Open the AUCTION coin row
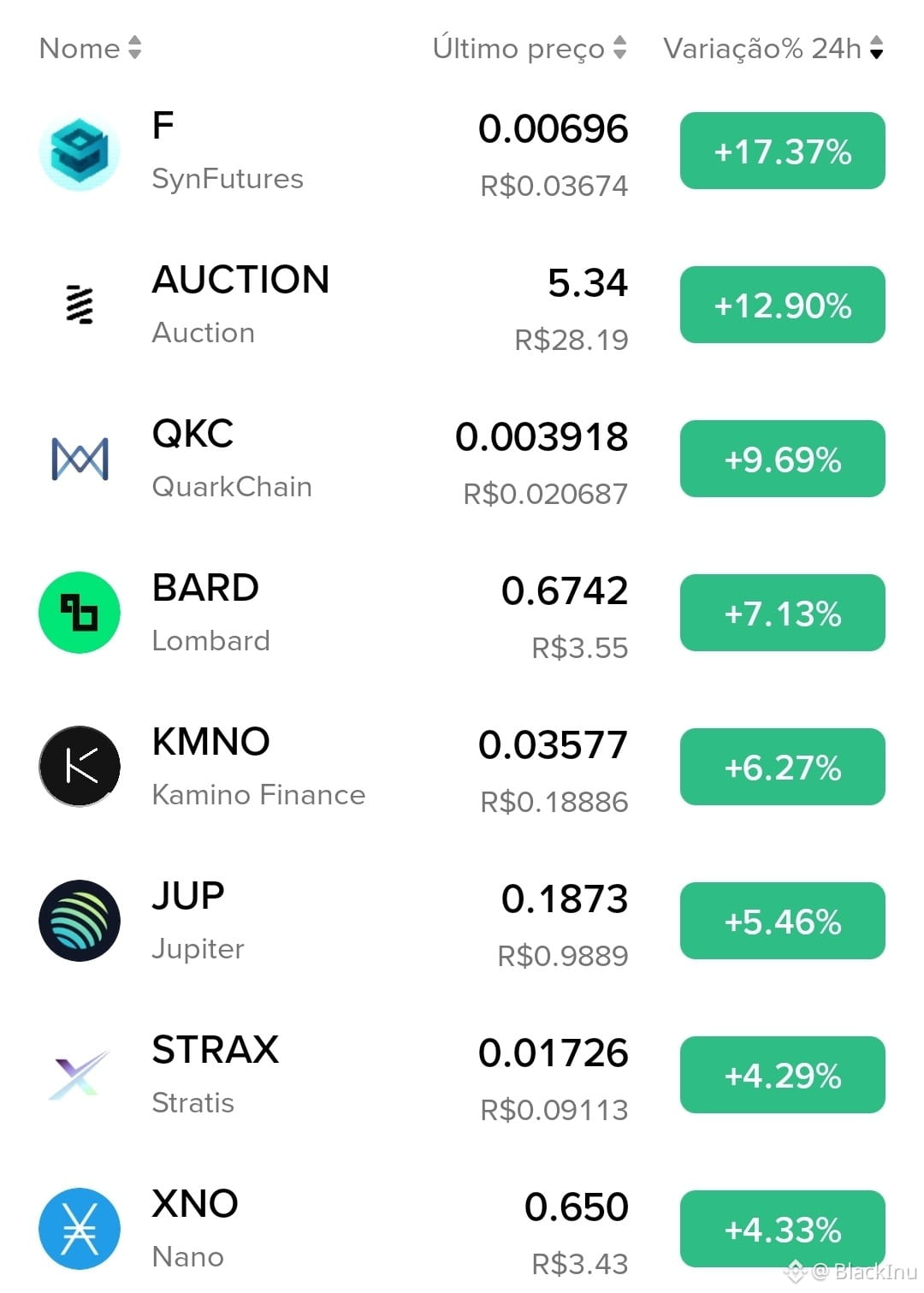This screenshot has height=1293, width=924. (x=342, y=305)
